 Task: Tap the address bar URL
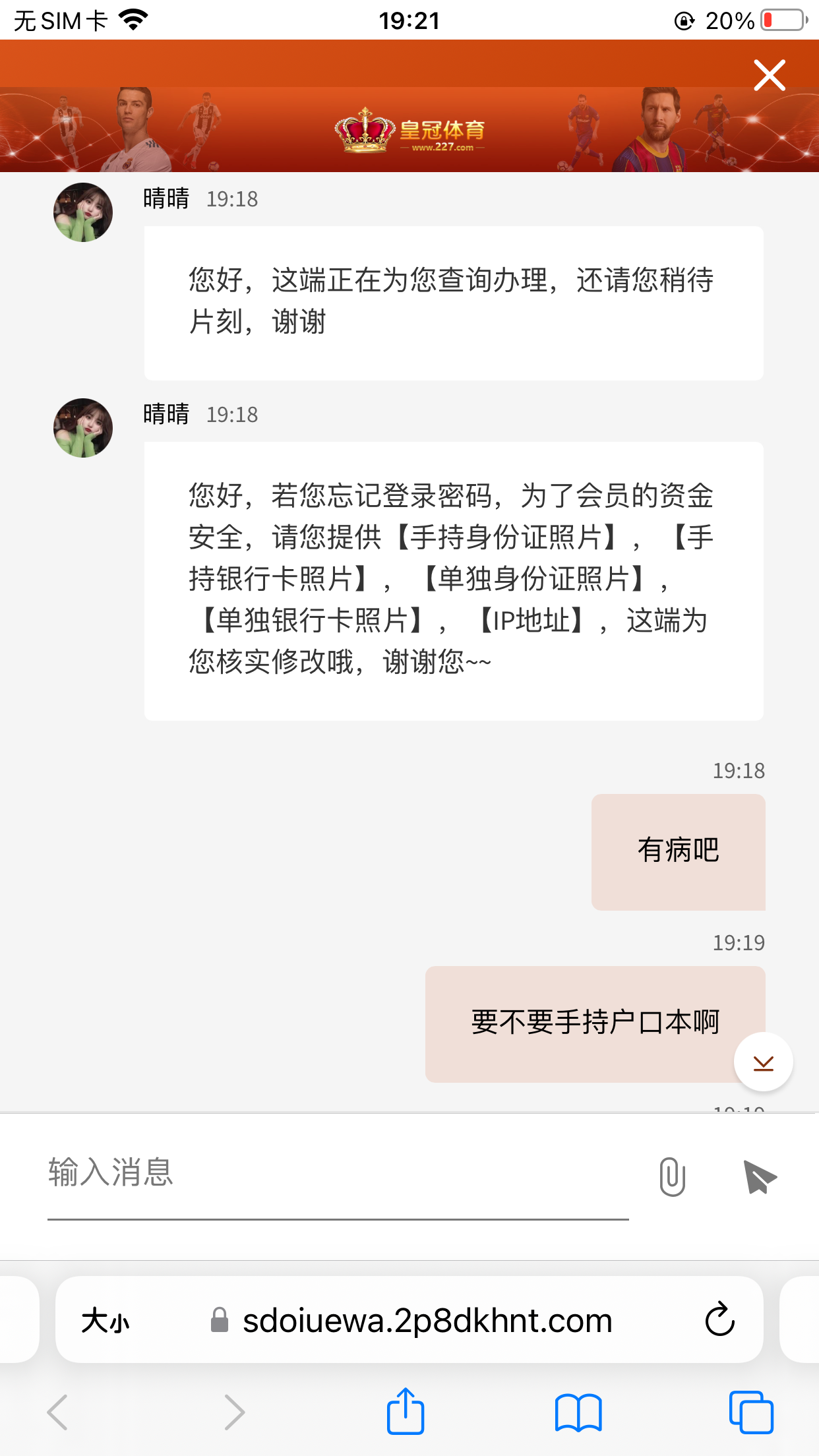[x=427, y=1321]
